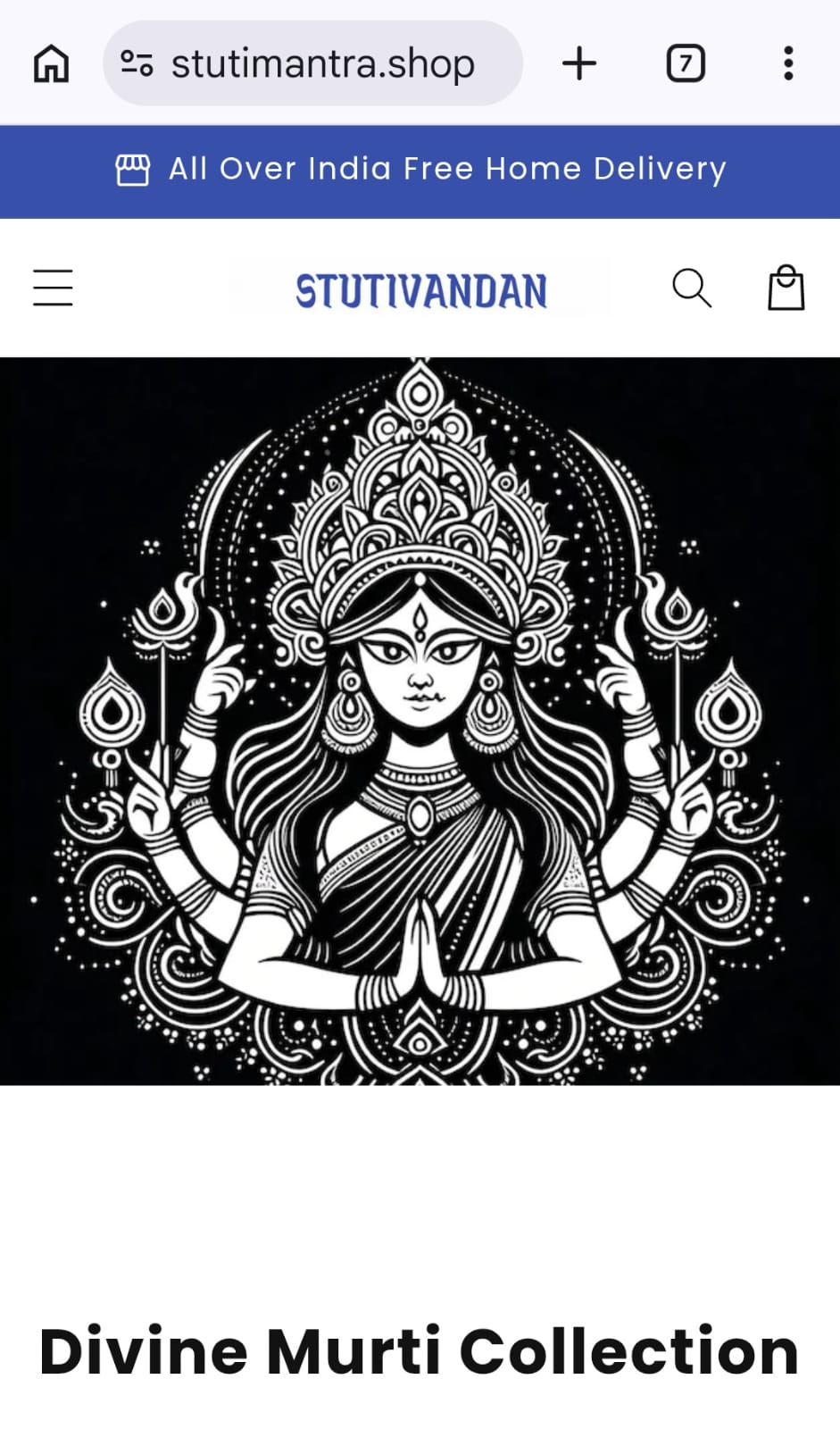Image resolution: width=840 pixels, height=1429 pixels.
Task: Open the goddess banner image
Action: pos(420,721)
